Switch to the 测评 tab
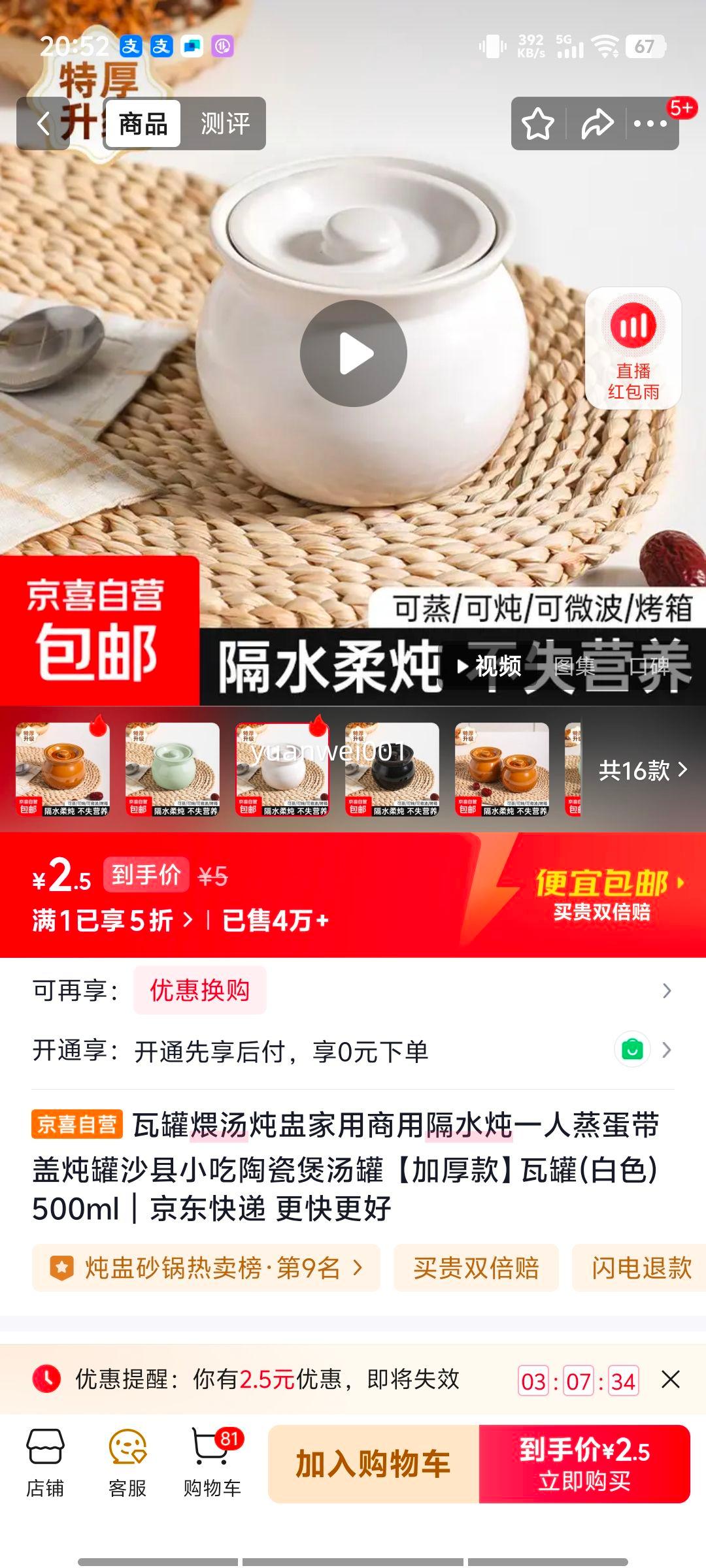 [225, 124]
